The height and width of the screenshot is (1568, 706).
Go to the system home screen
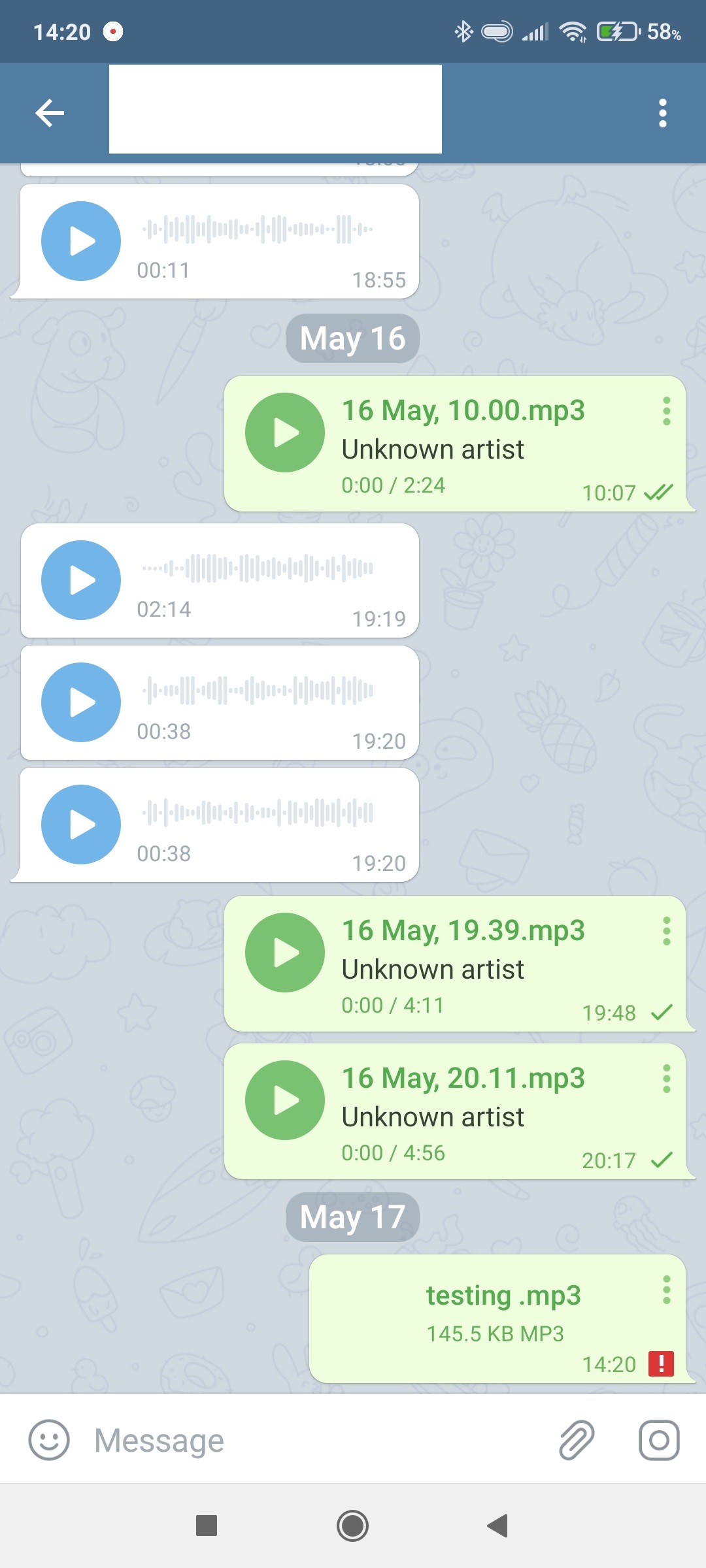tap(352, 1526)
